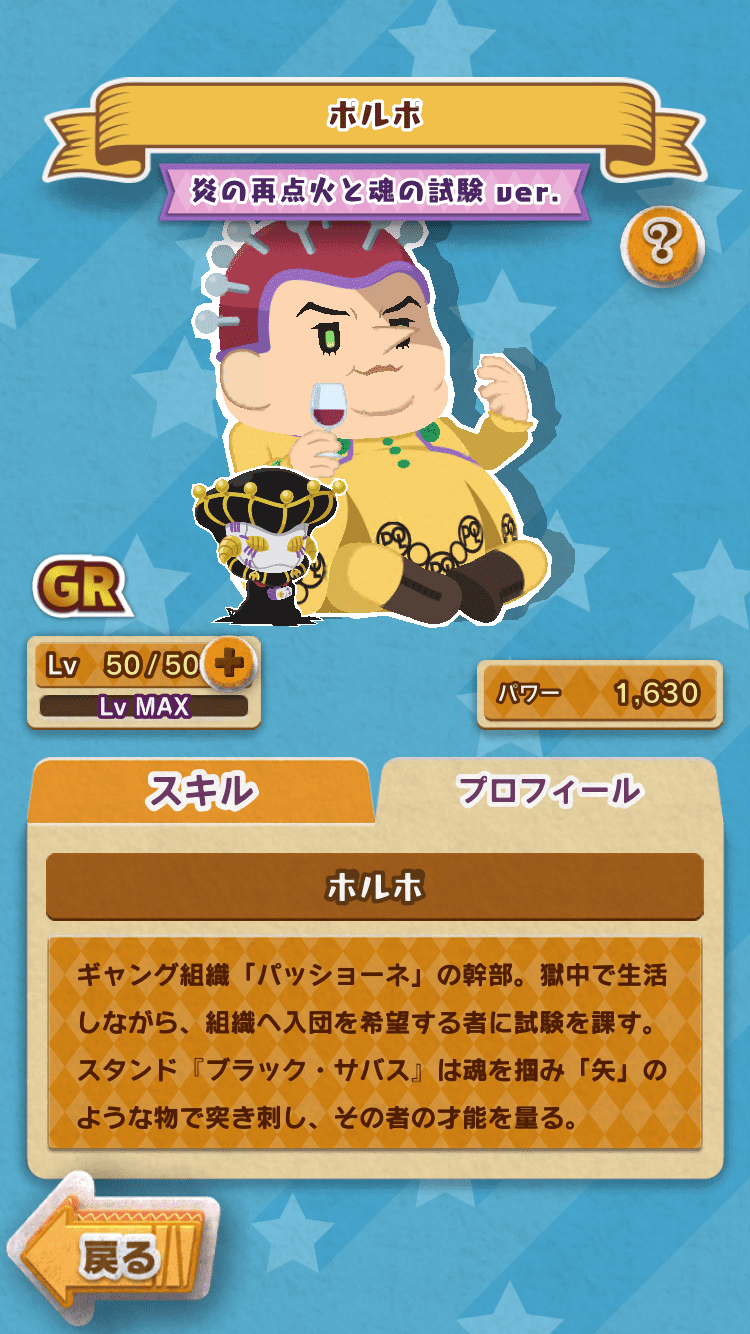Viewport: 750px width, 1334px height.
Task: Select the プロフィール tab
Action: click(548, 790)
